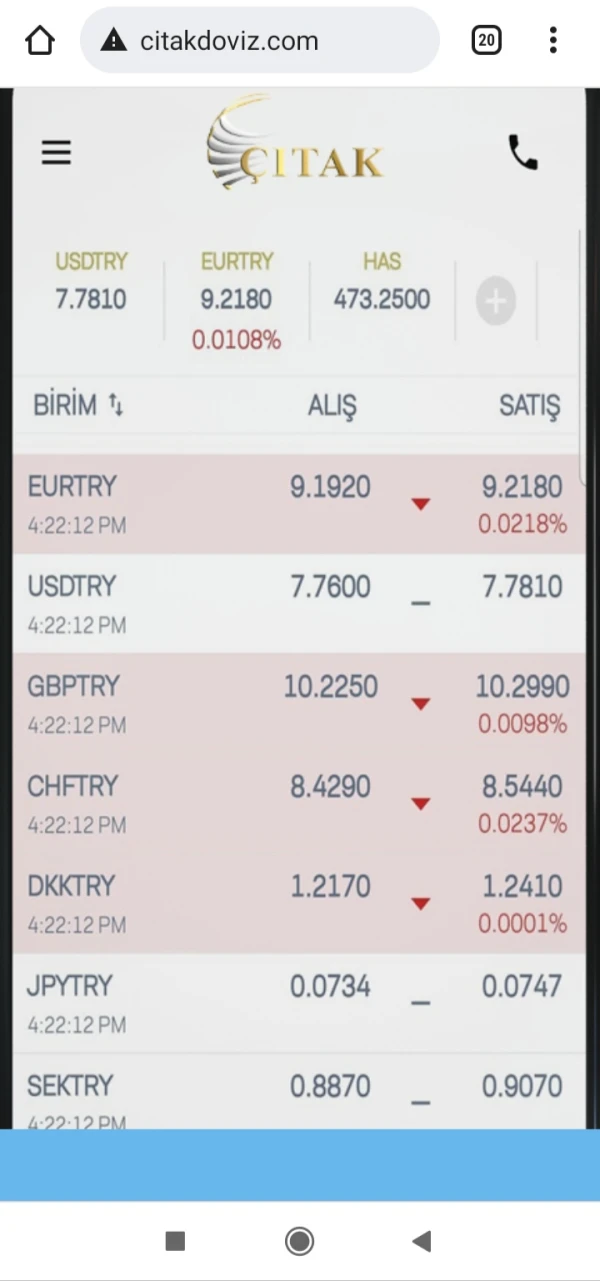The image size is (600, 1281).
Task: Open the hamburger menu
Action: pos(56,152)
